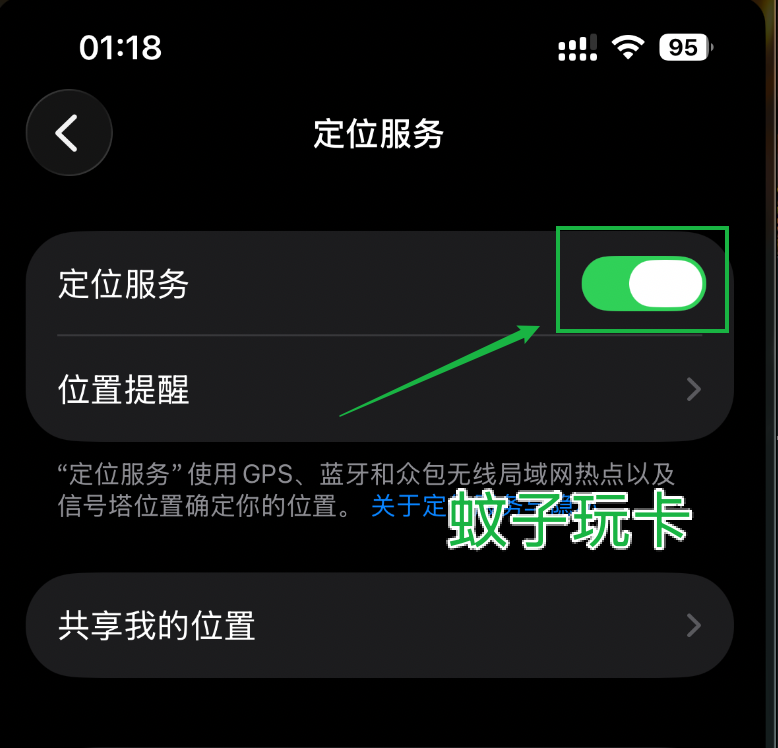Open the 位置提醒 settings row
The height and width of the screenshot is (748, 778).
coord(378,389)
